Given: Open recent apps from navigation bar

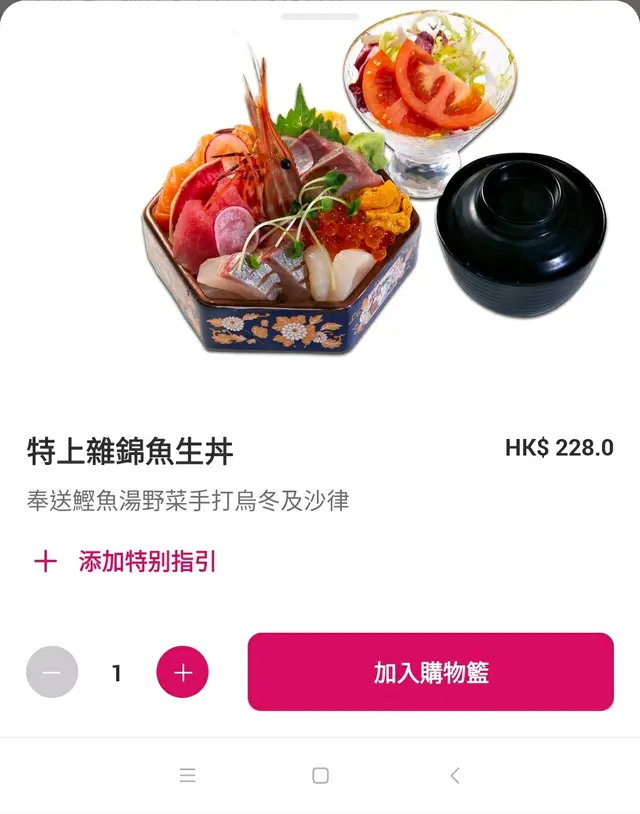Looking at the screenshot, I should [x=187, y=775].
